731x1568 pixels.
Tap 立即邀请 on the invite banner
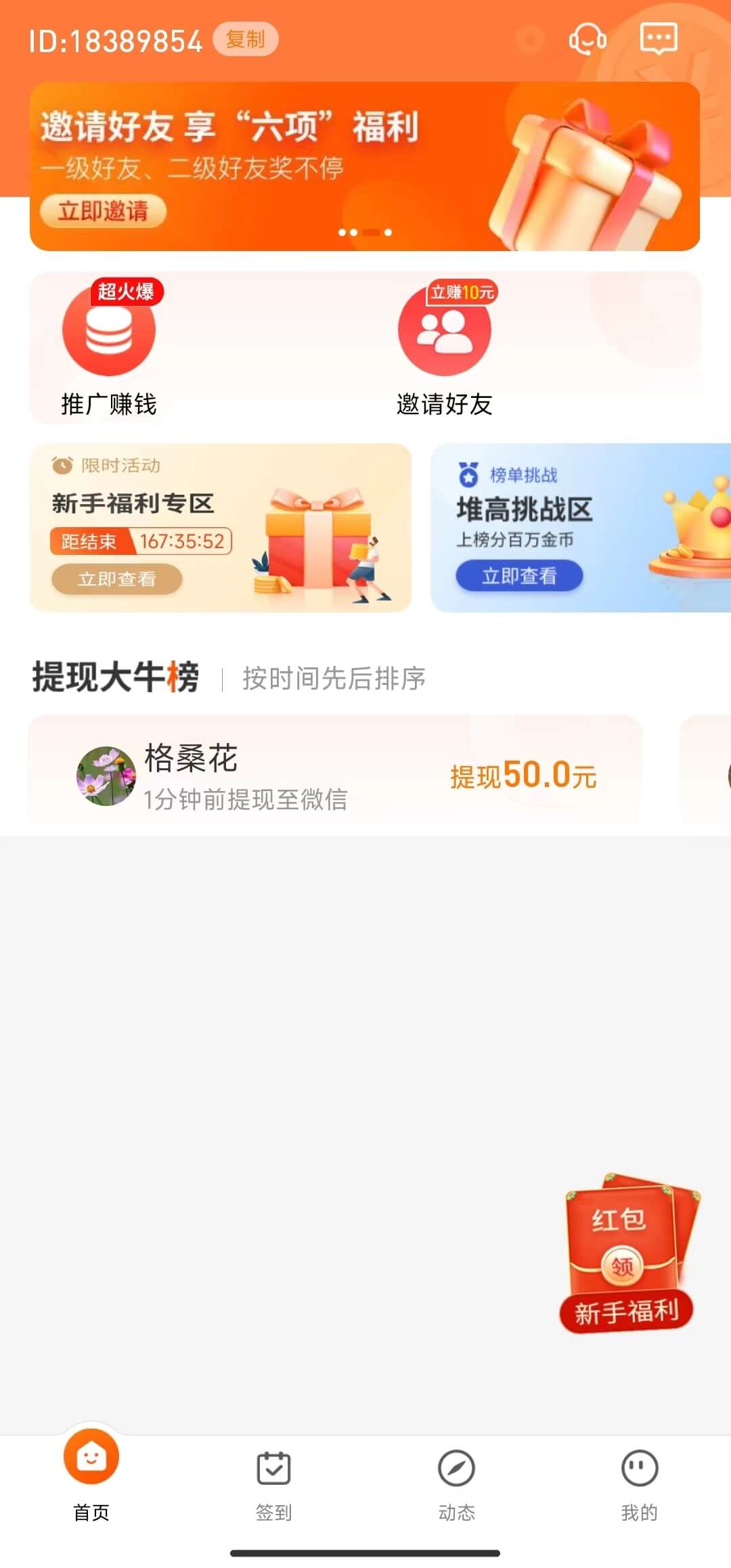tap(103, 211)
